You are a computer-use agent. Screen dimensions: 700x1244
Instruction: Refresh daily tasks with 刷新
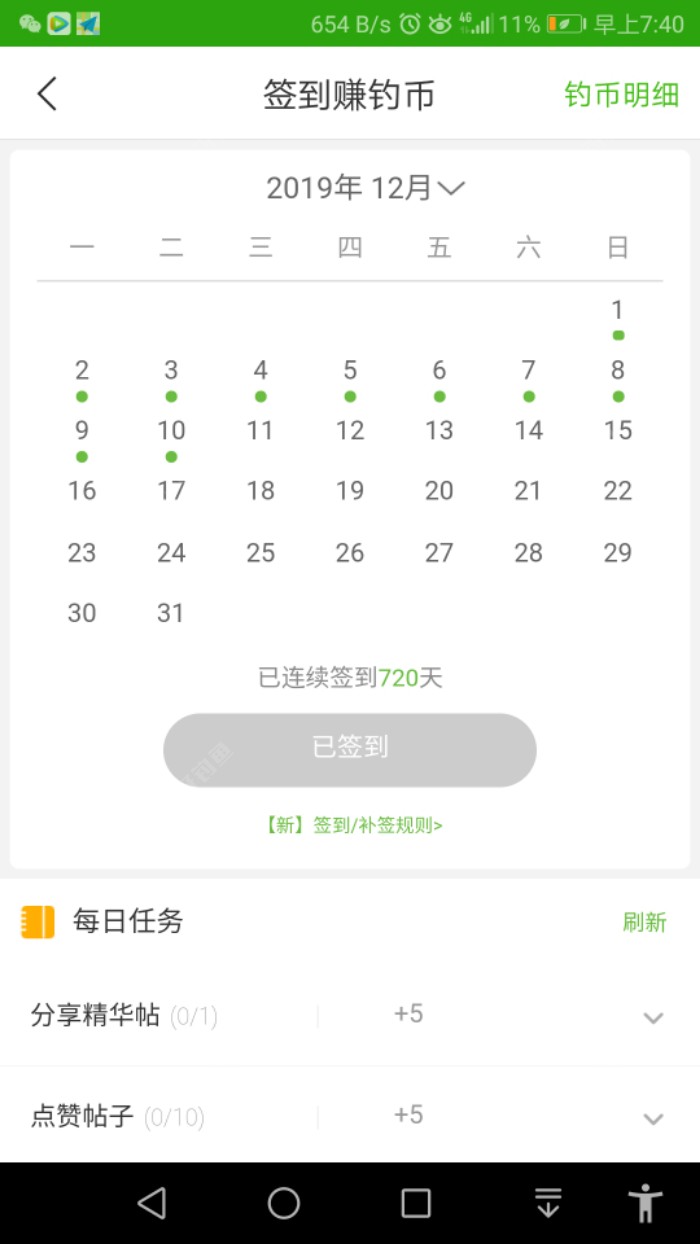tap(644, 922)
